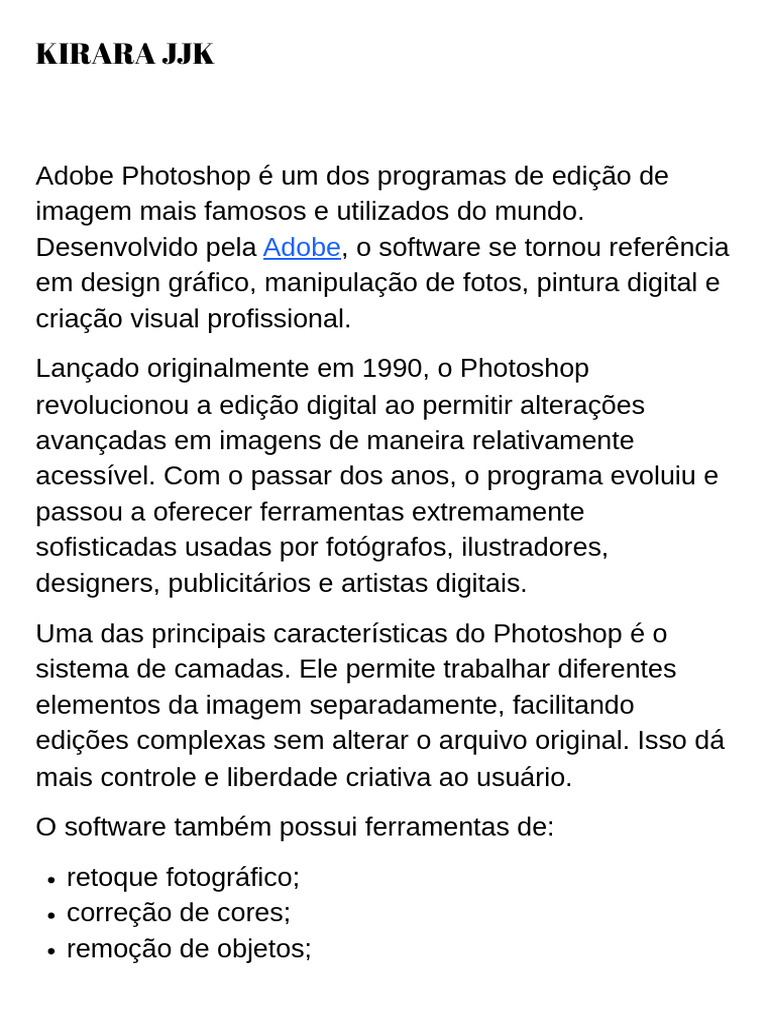Open the KIRARA JJK site title
768x1024 pixels.
(125, 54)
